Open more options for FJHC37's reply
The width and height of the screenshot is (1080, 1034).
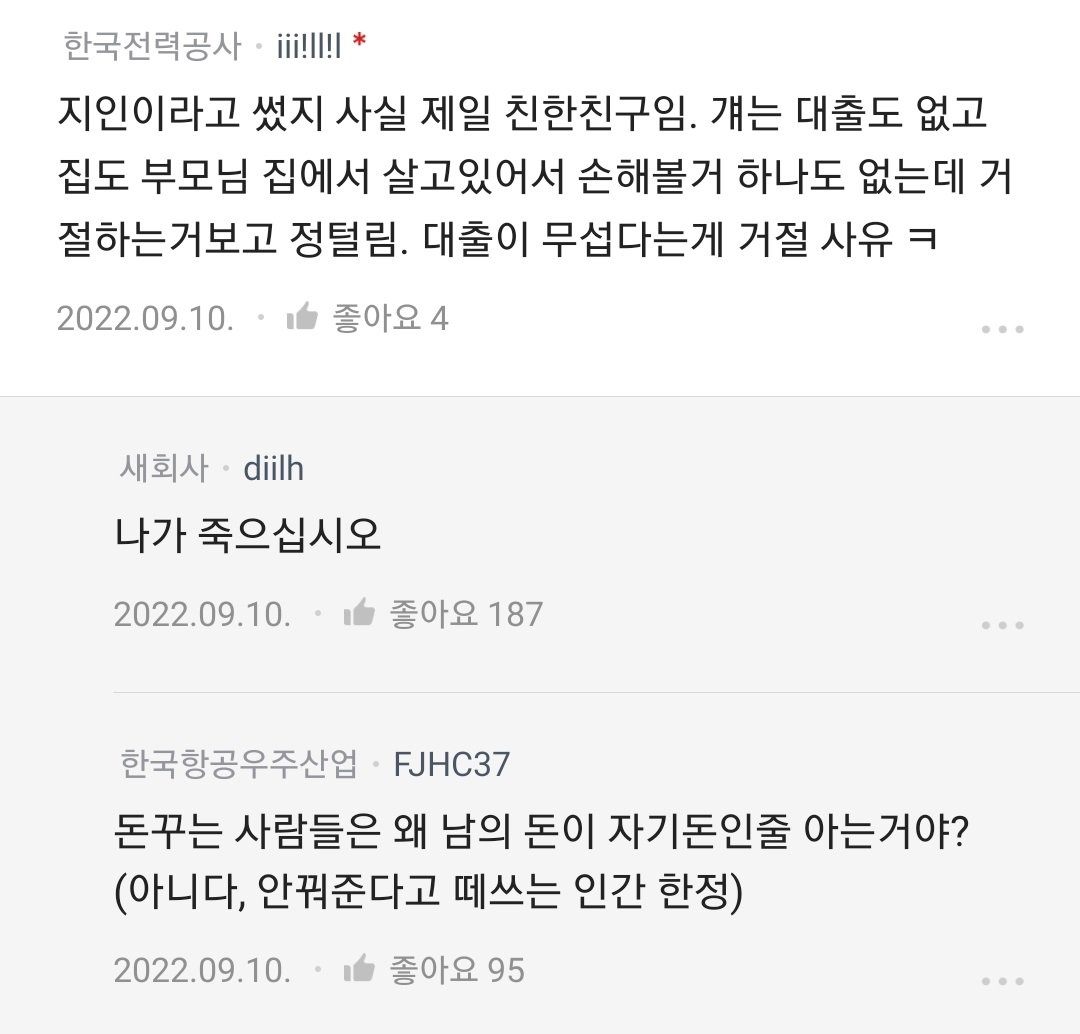tap(1001, 982)
